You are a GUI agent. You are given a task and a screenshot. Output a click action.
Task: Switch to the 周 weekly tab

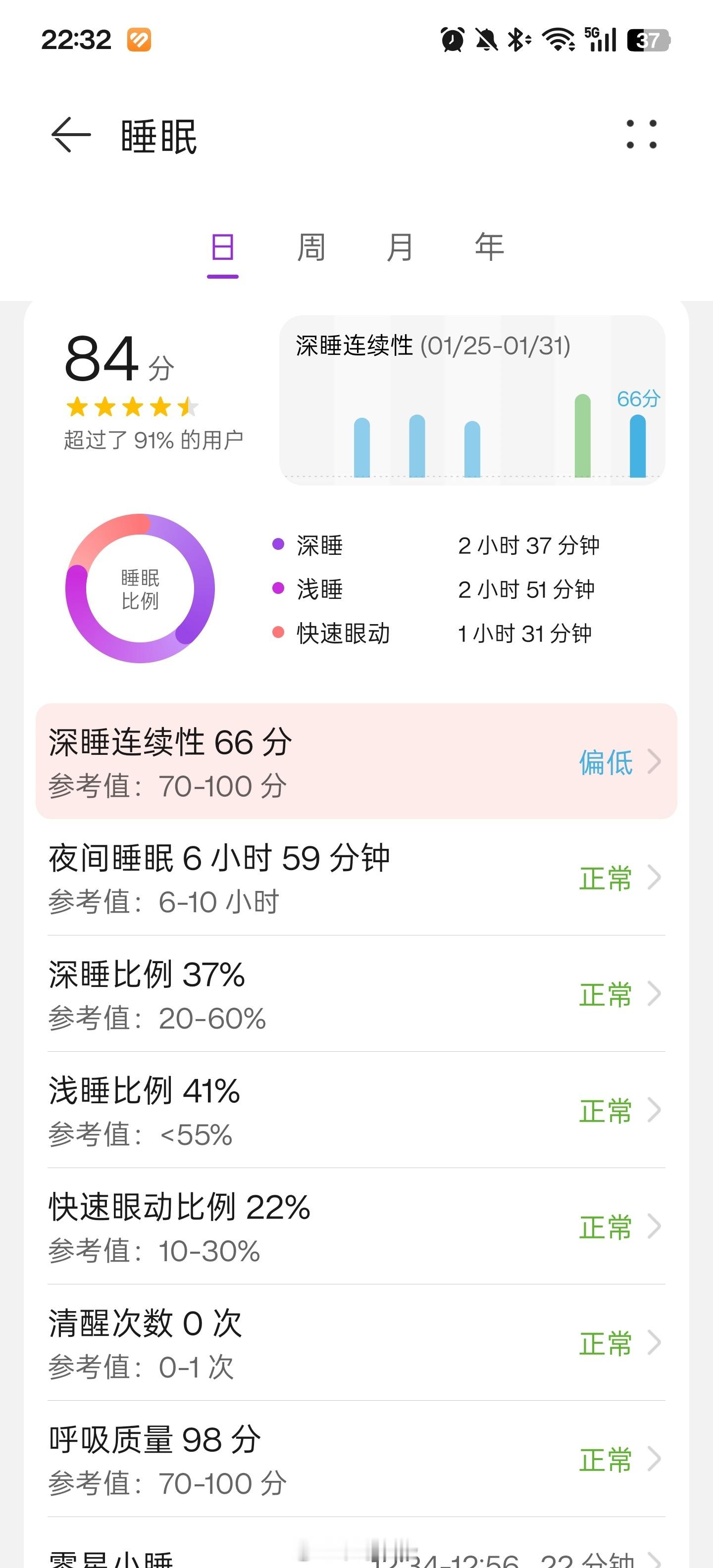[310, 247]
